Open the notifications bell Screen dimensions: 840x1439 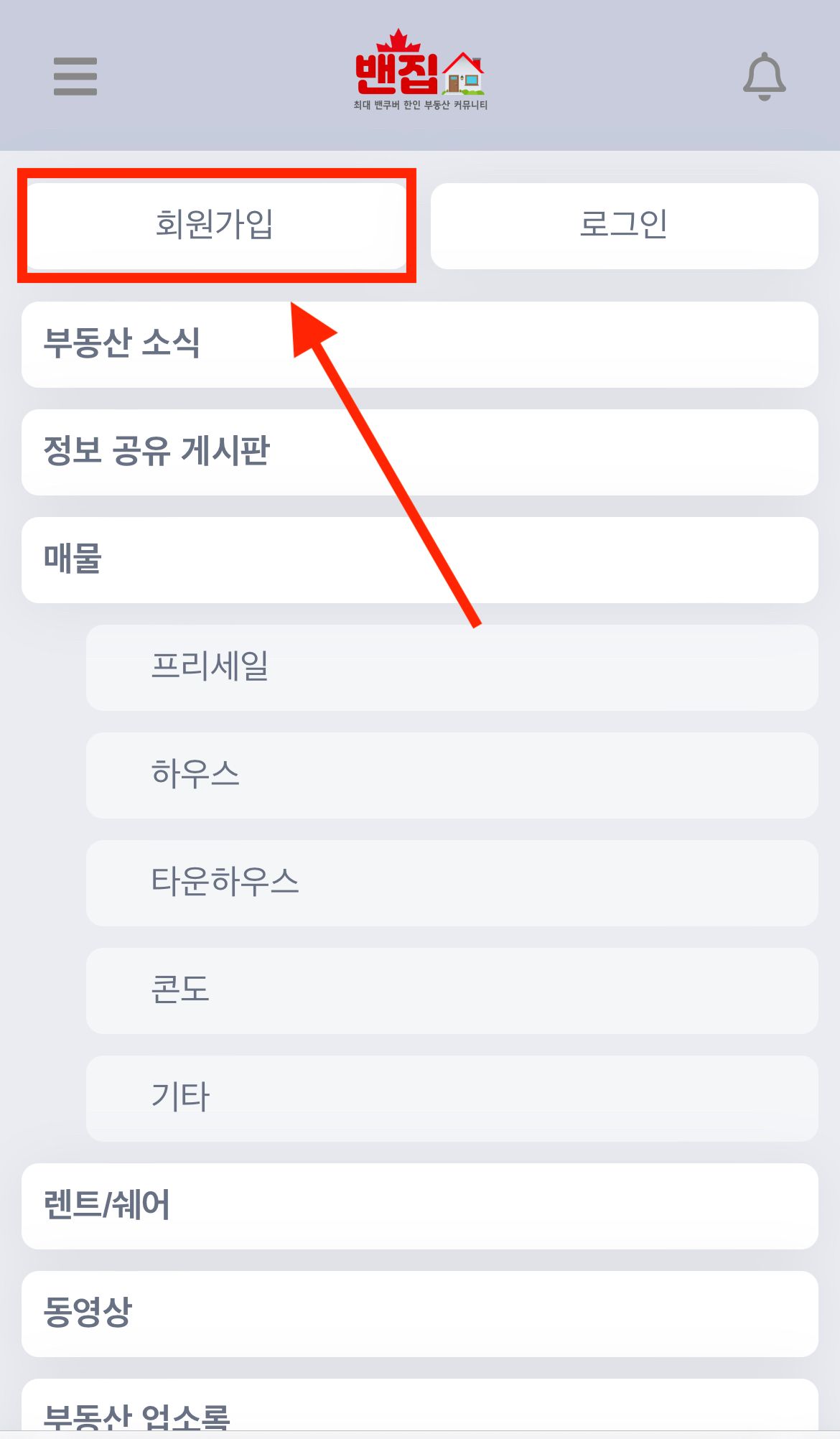(x=764, y=76)
